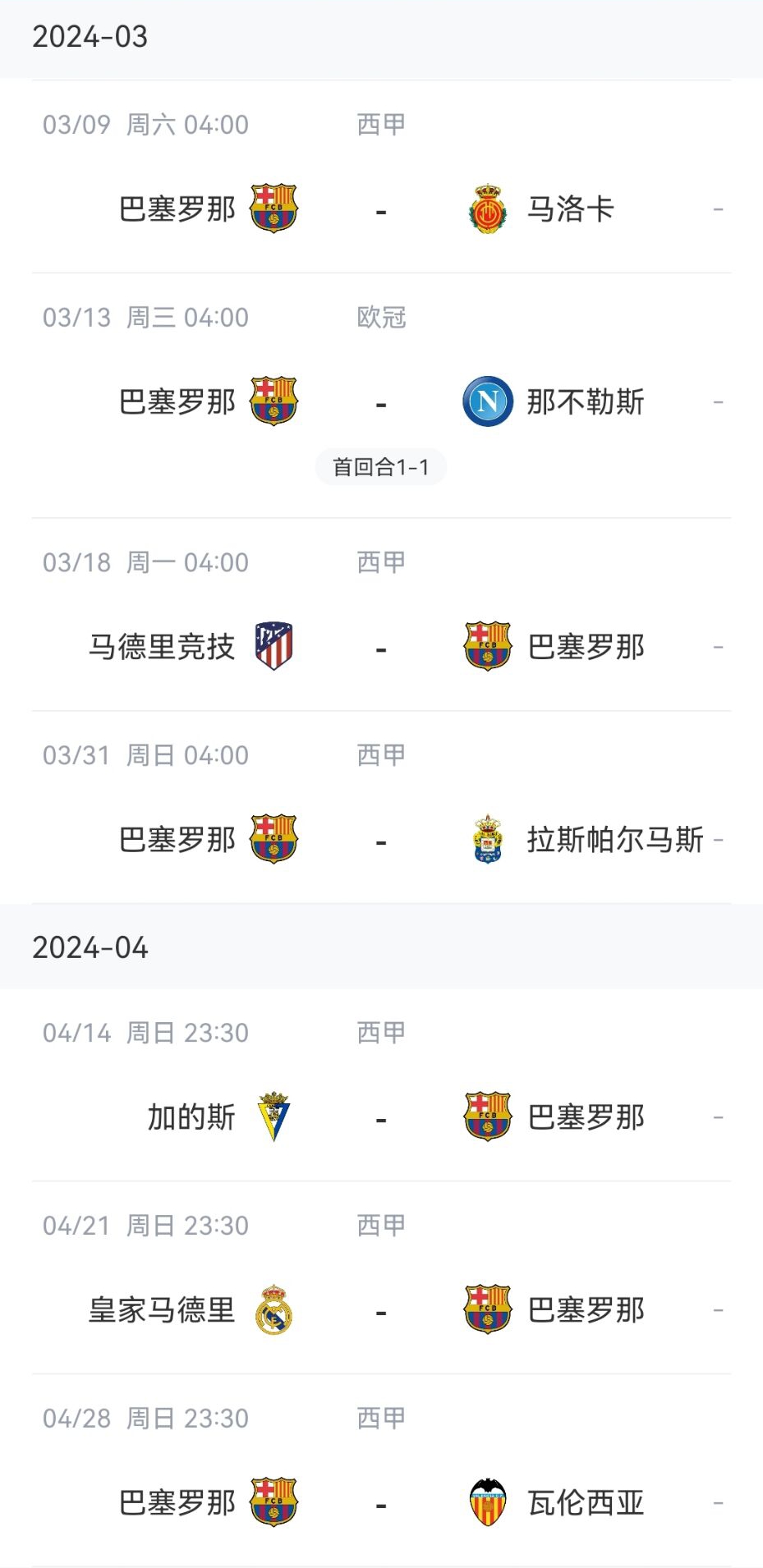Open the 03/18 Atlético Madrid vs Barcelona match
Screen dimensions: 763x1568
coord(381,615)
